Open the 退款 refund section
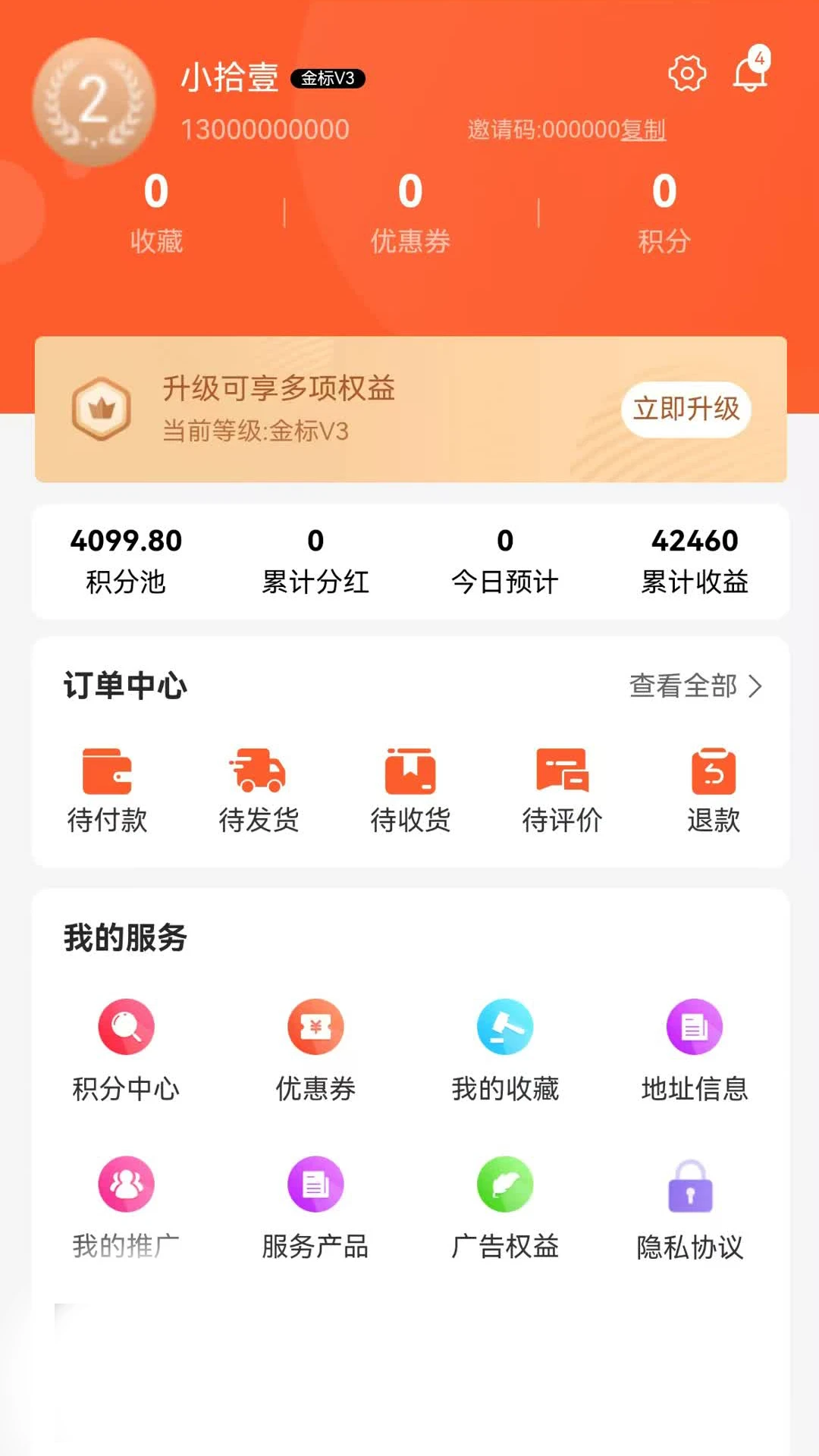 [711, 789]
